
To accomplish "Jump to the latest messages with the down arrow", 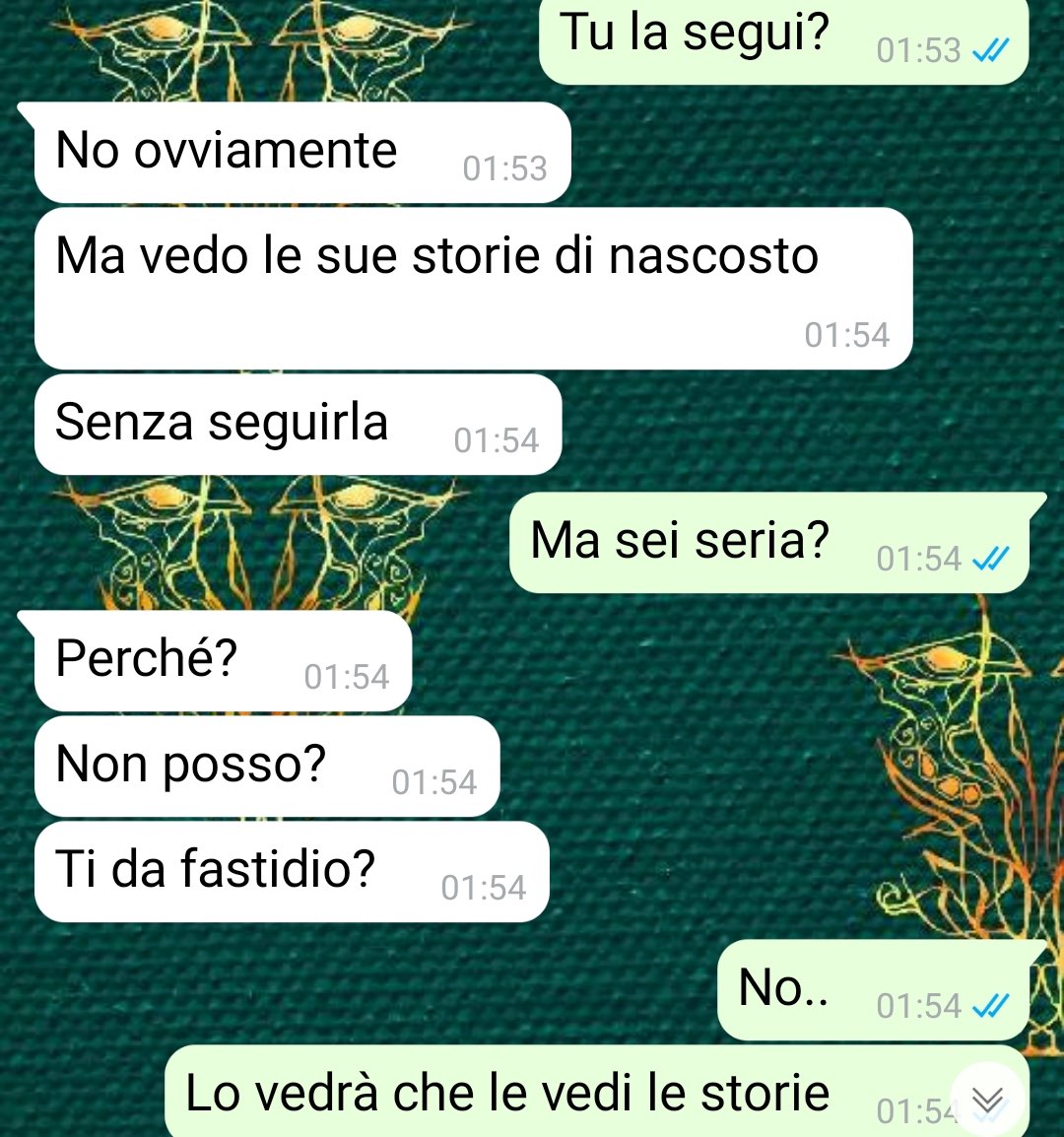I will tap(988, 1100).
